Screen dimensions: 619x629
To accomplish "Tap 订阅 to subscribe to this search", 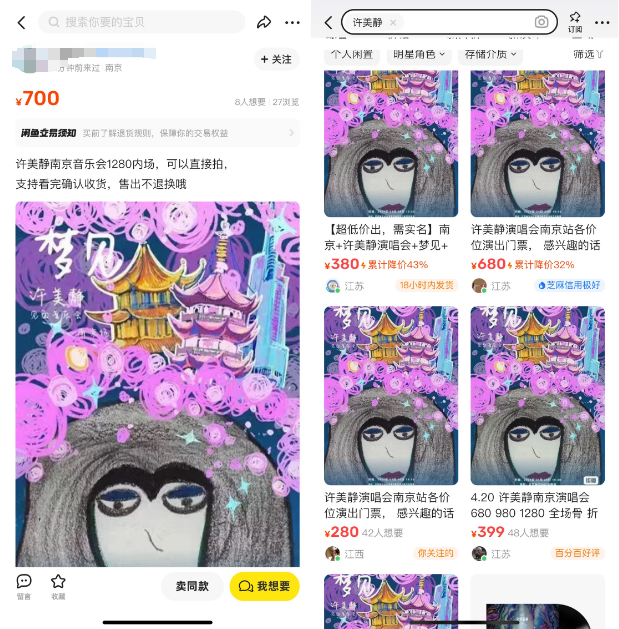I will click(575, 22).
